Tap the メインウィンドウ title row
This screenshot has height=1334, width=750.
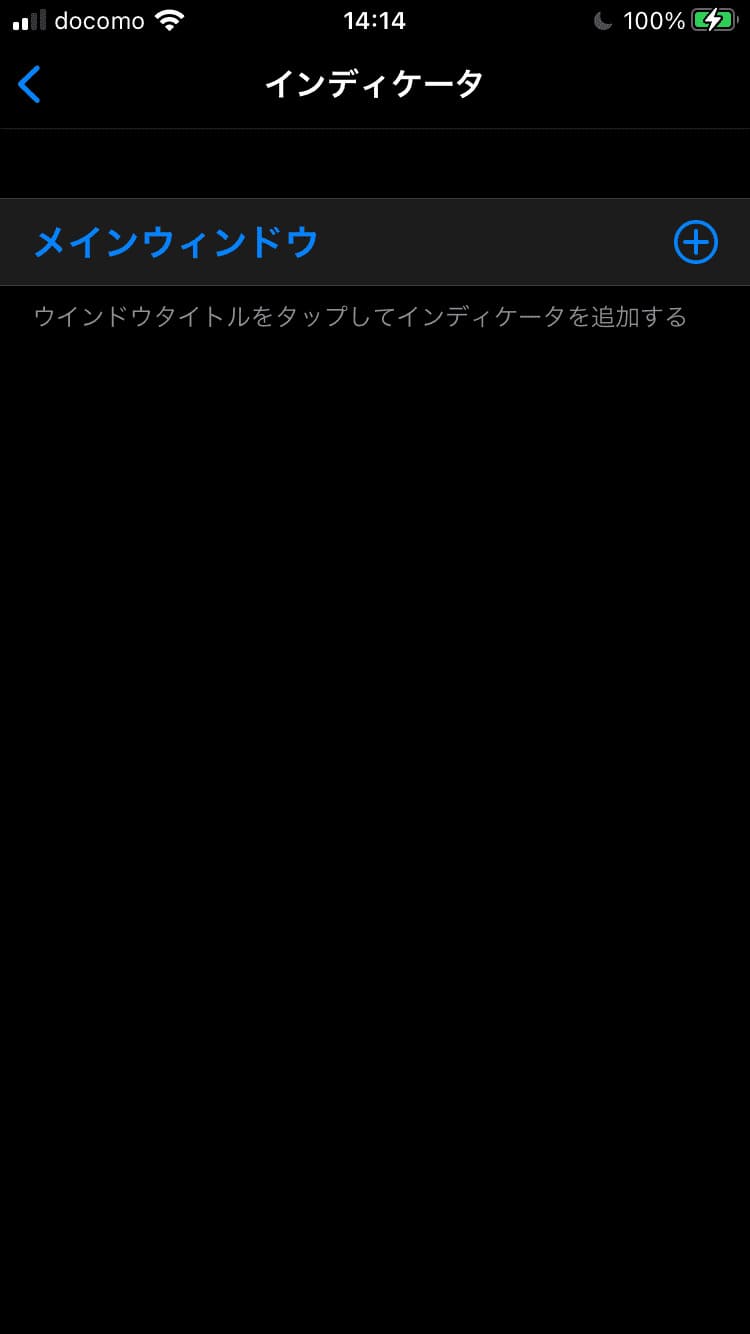375,242
